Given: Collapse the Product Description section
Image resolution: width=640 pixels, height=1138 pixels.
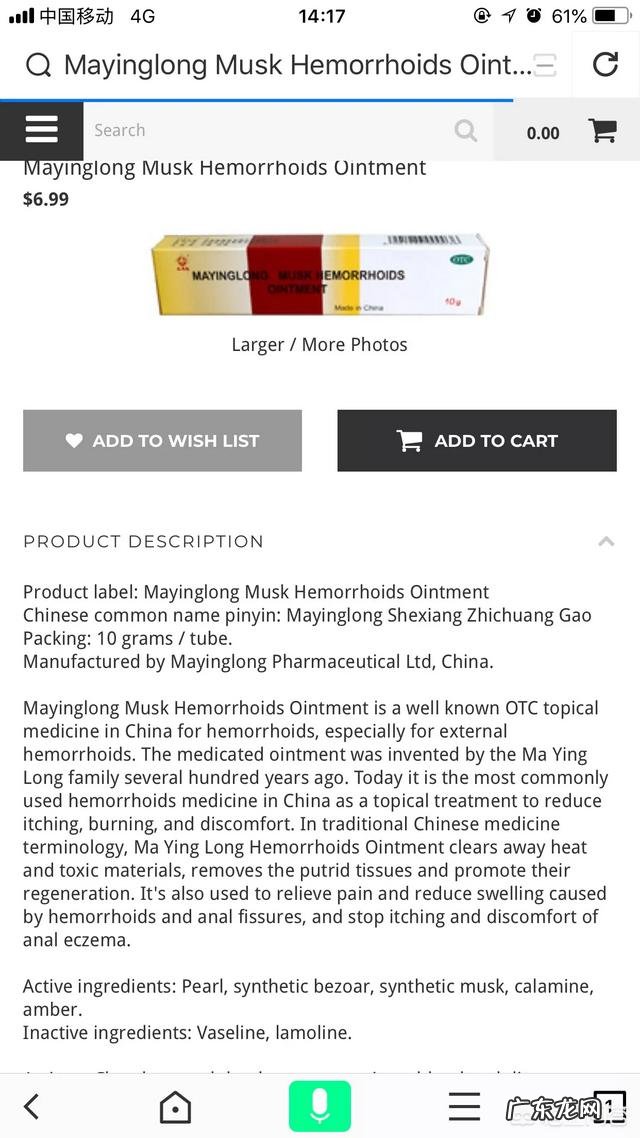Looking at the screenshot, I should click(x=606, y=541).
